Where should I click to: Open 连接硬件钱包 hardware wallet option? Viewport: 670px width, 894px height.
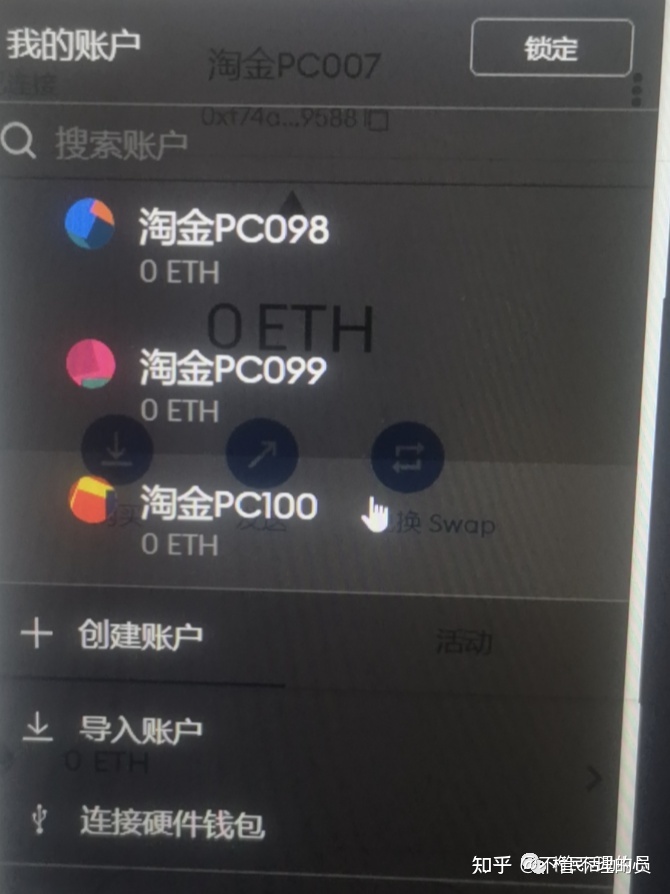tap(172, 823)
